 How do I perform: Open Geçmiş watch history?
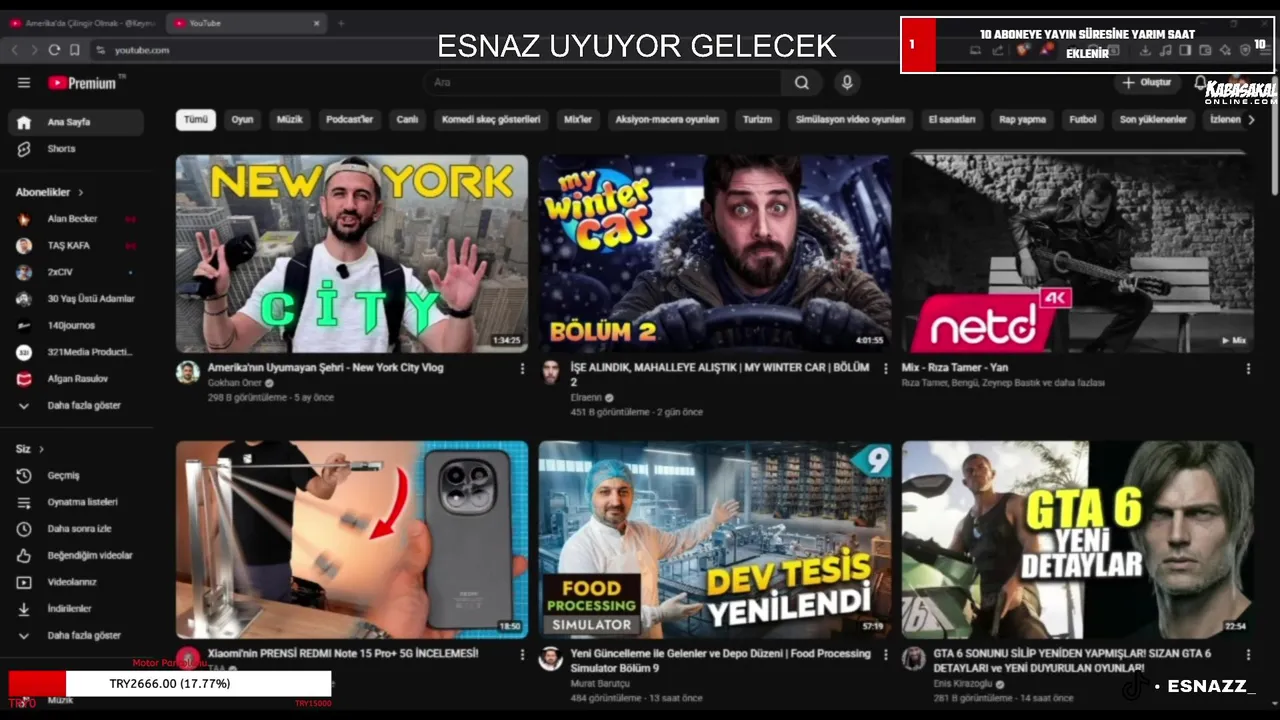tap(63, 475)
